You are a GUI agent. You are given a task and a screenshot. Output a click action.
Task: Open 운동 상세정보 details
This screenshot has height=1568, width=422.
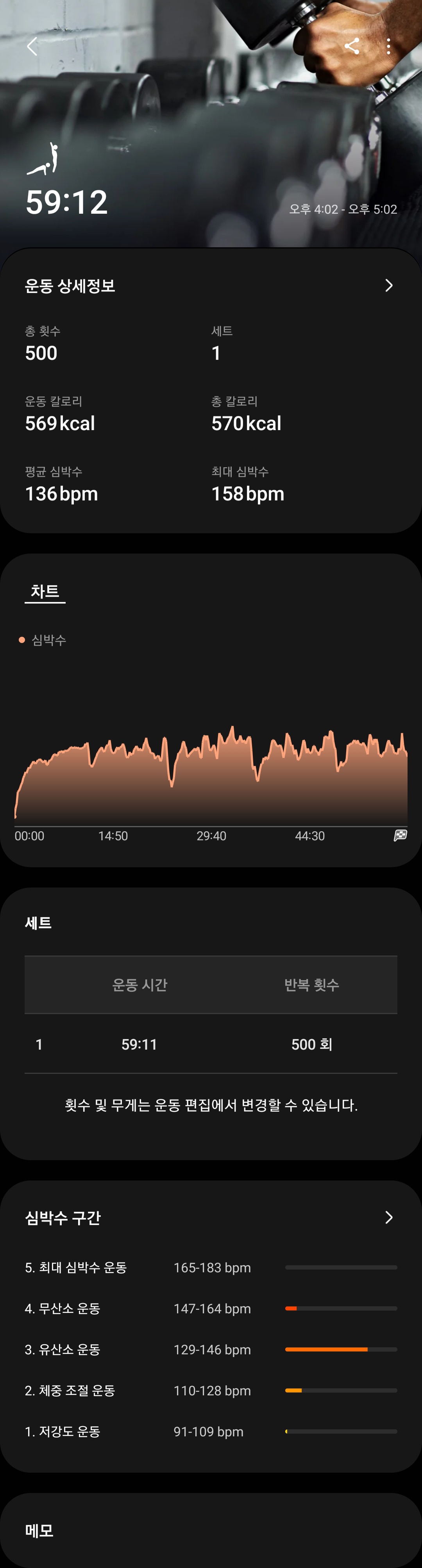pos(388,286)
